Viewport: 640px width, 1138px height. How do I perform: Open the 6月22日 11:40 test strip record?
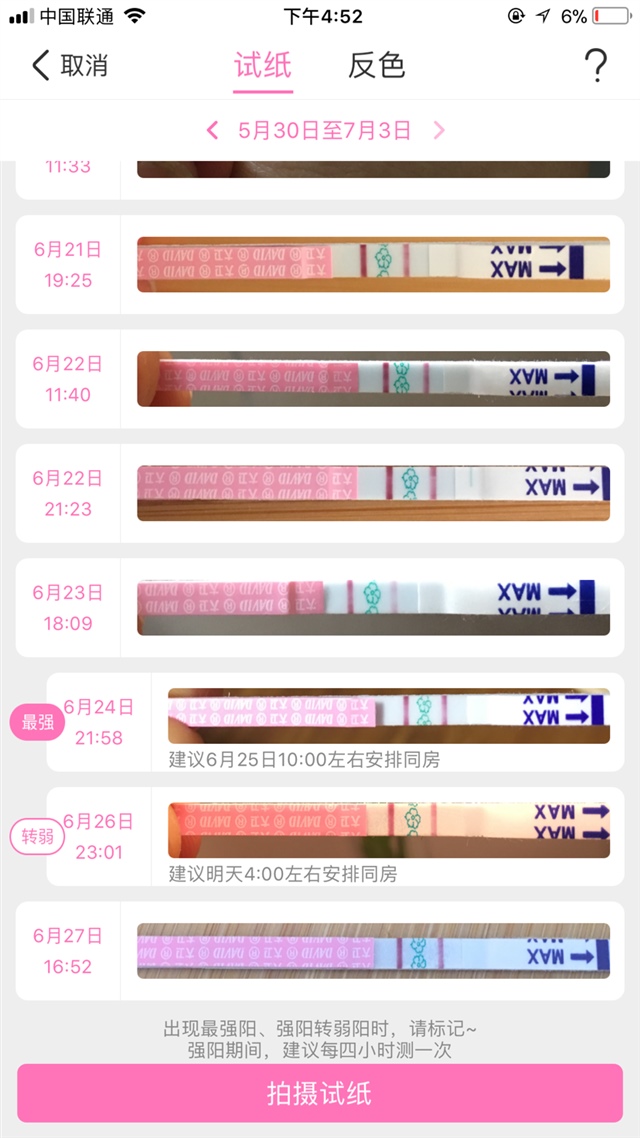tap(372, 379)
